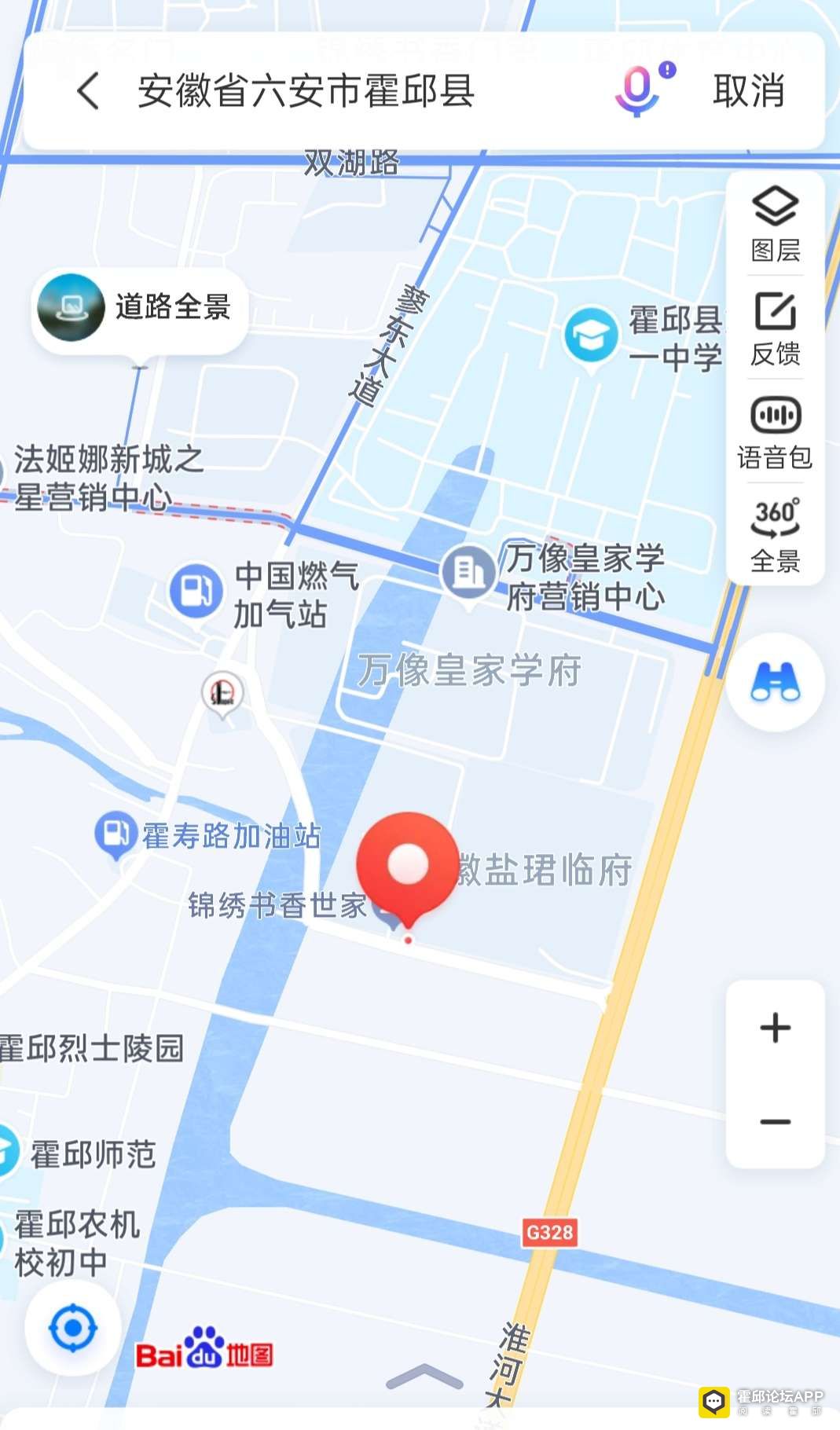Open the 道路全景 street view bubble
This screenshot has width=840, height=1430.
(140, 308)
